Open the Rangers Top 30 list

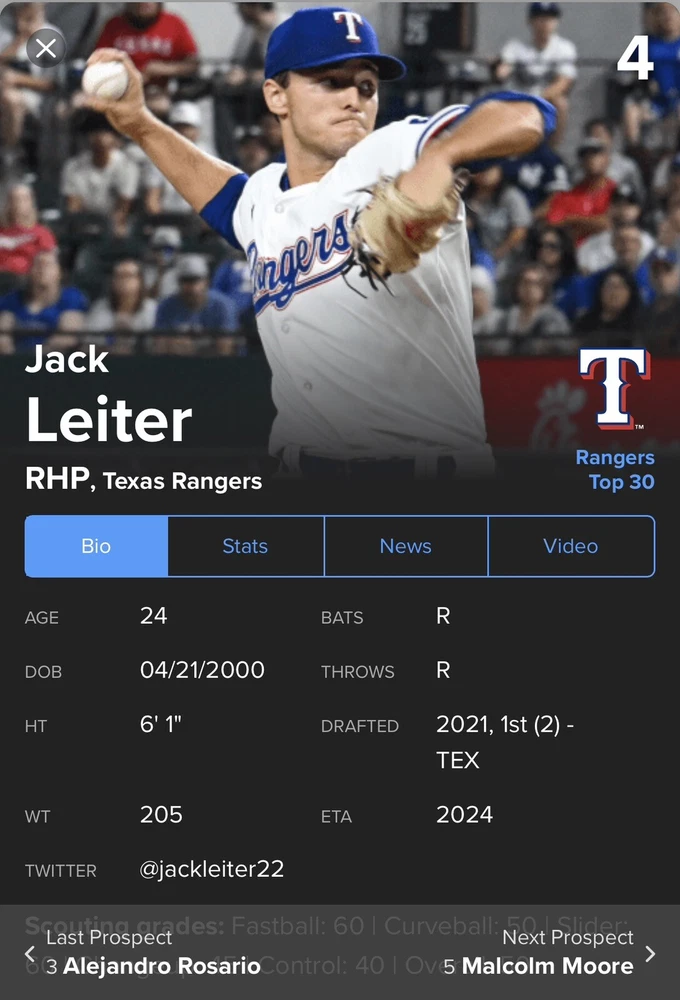(x=615, y=469)
